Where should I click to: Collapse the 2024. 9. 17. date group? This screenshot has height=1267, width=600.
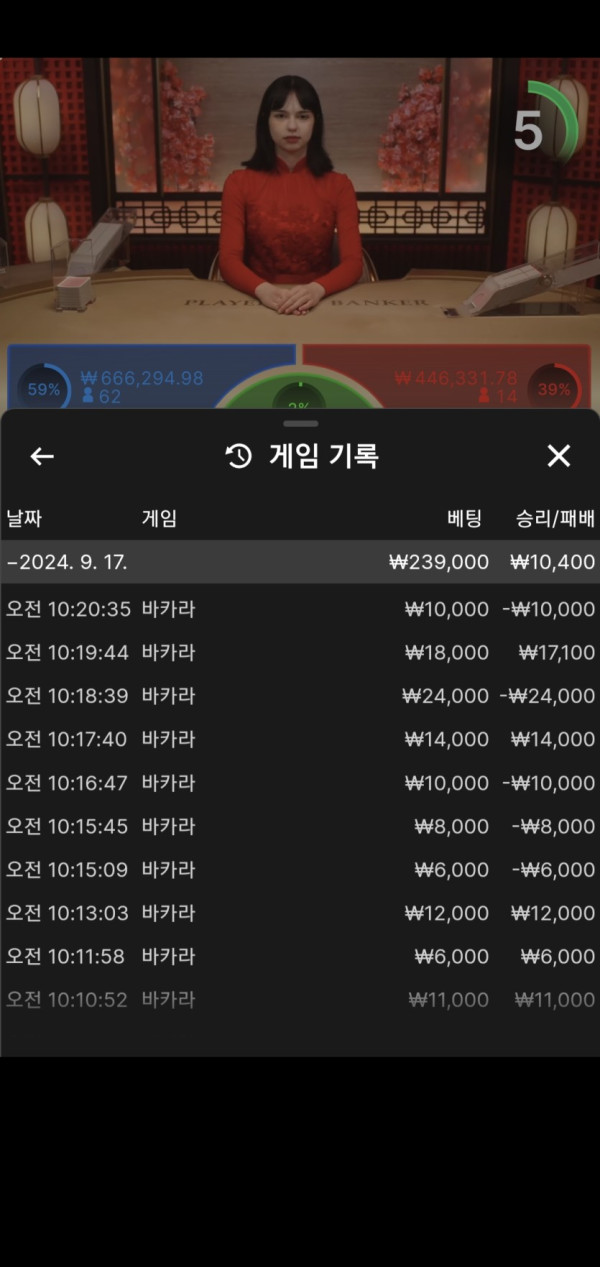coord(300,562)
